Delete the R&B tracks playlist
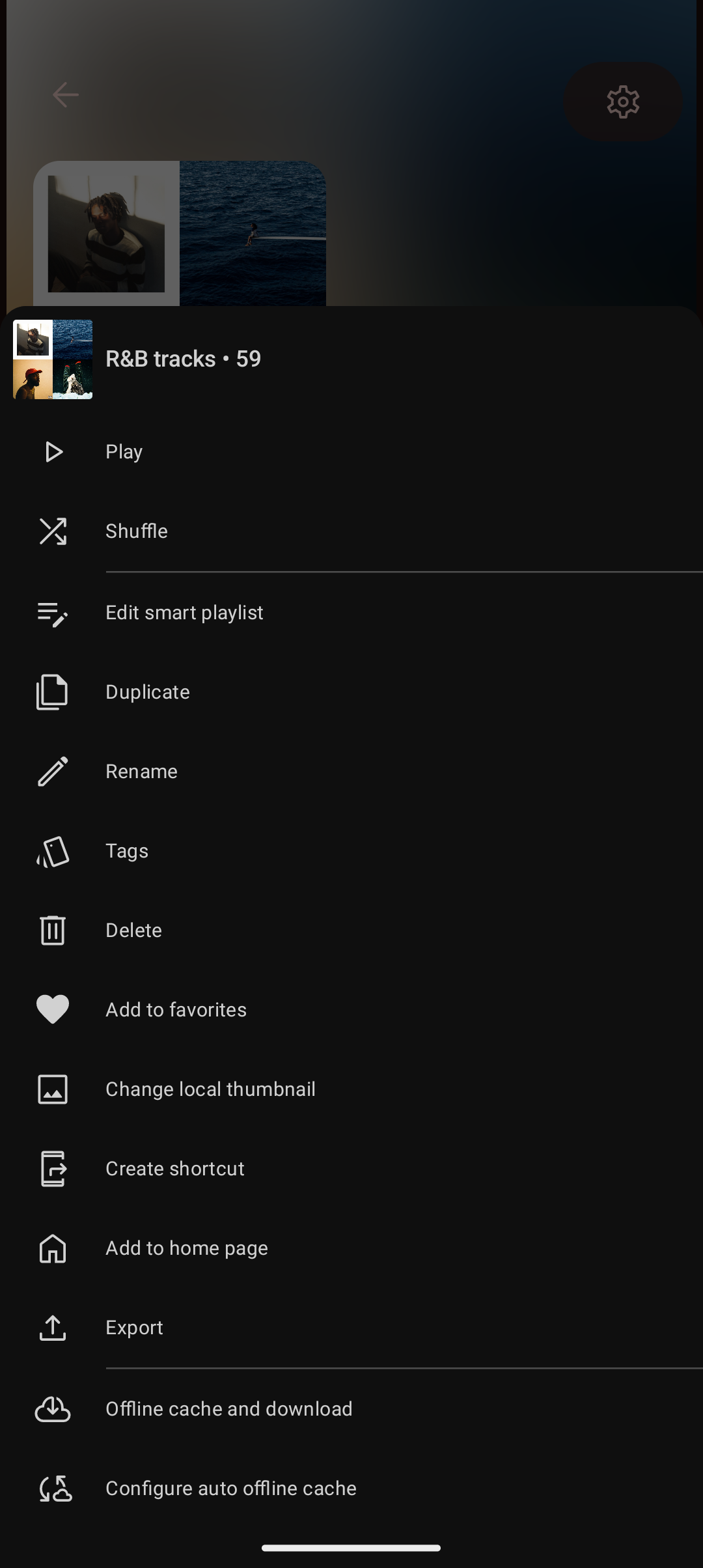The width and height of the screenshot is (703, 1568). click(351, 931)
